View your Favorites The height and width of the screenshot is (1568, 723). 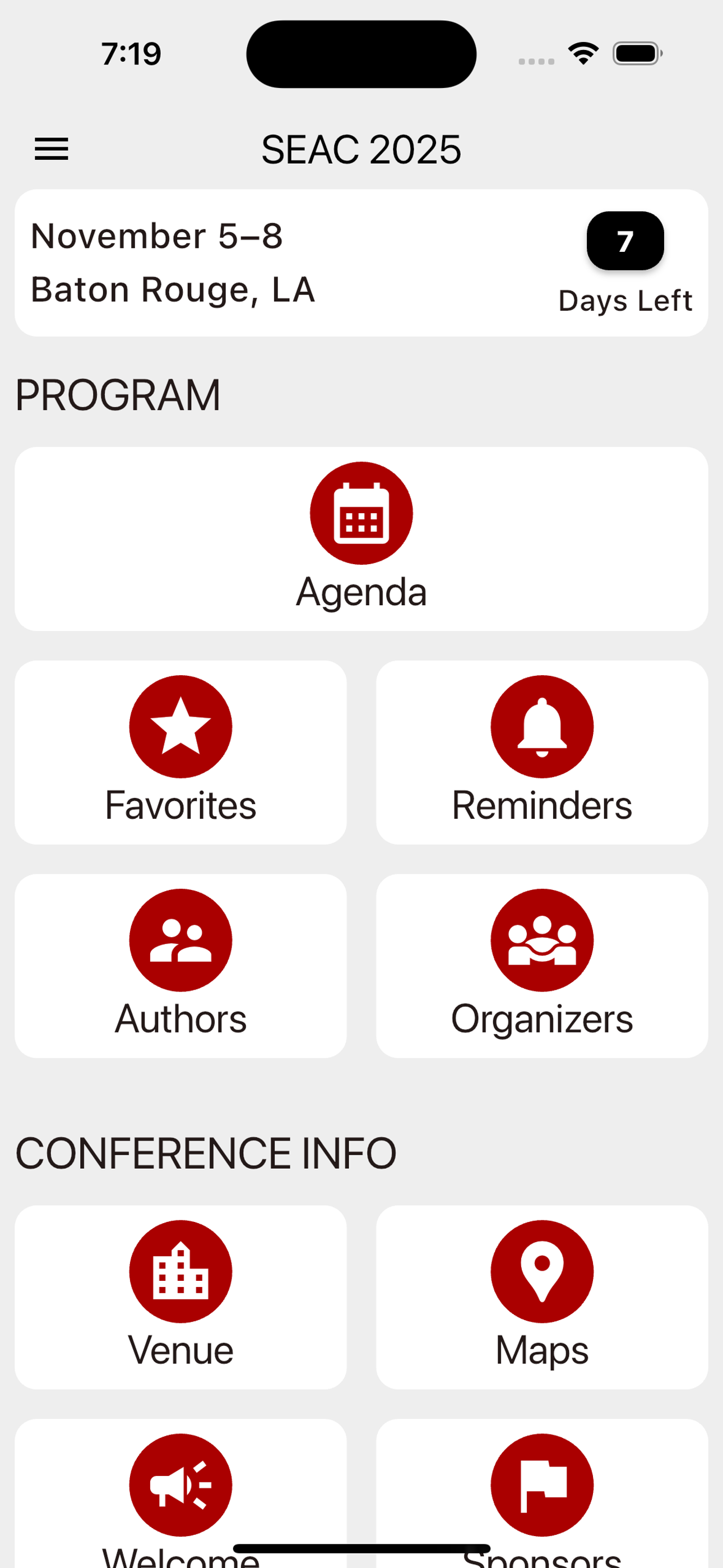coord(180,751)
